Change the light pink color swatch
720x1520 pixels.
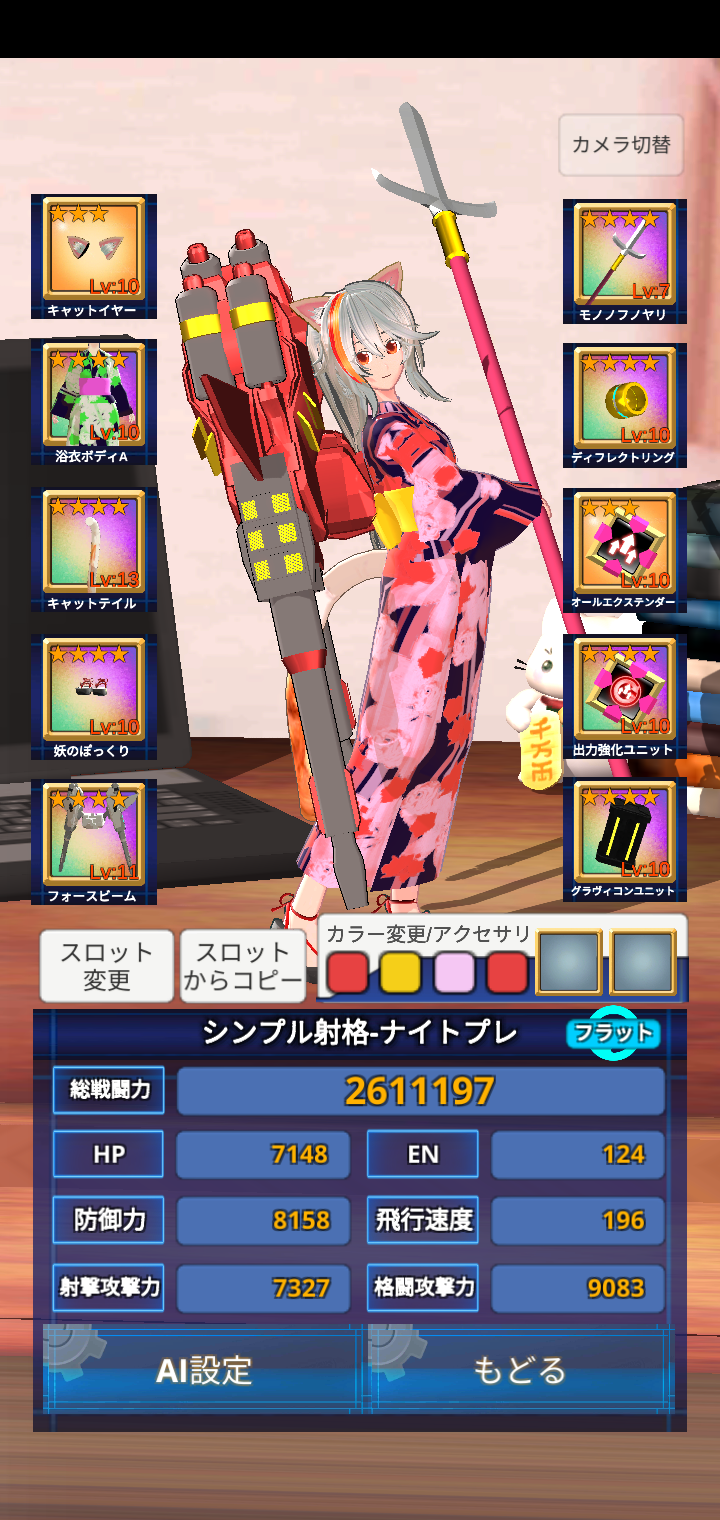click(454, 972)
